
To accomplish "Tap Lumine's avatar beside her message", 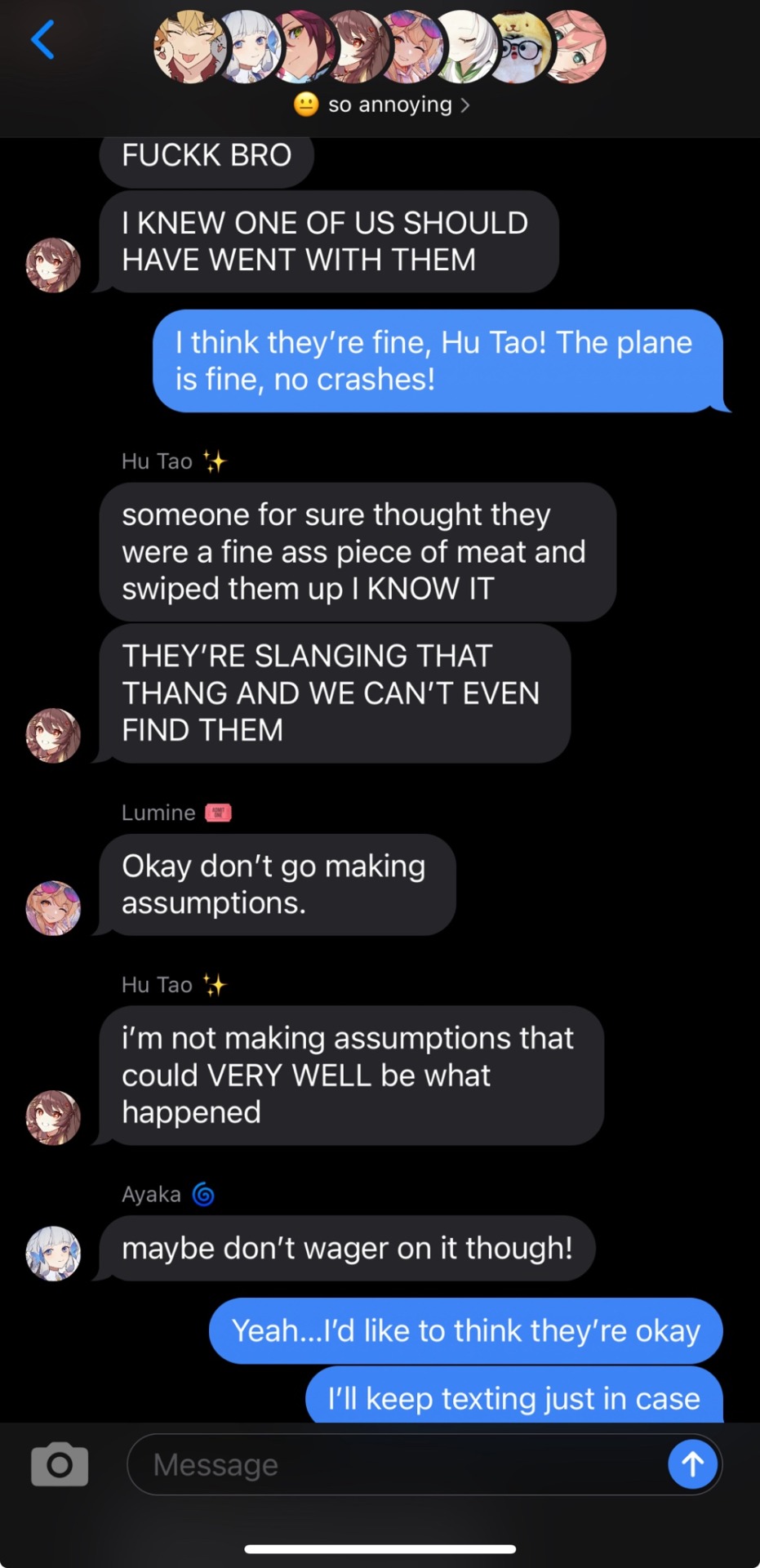I will 54,907.
